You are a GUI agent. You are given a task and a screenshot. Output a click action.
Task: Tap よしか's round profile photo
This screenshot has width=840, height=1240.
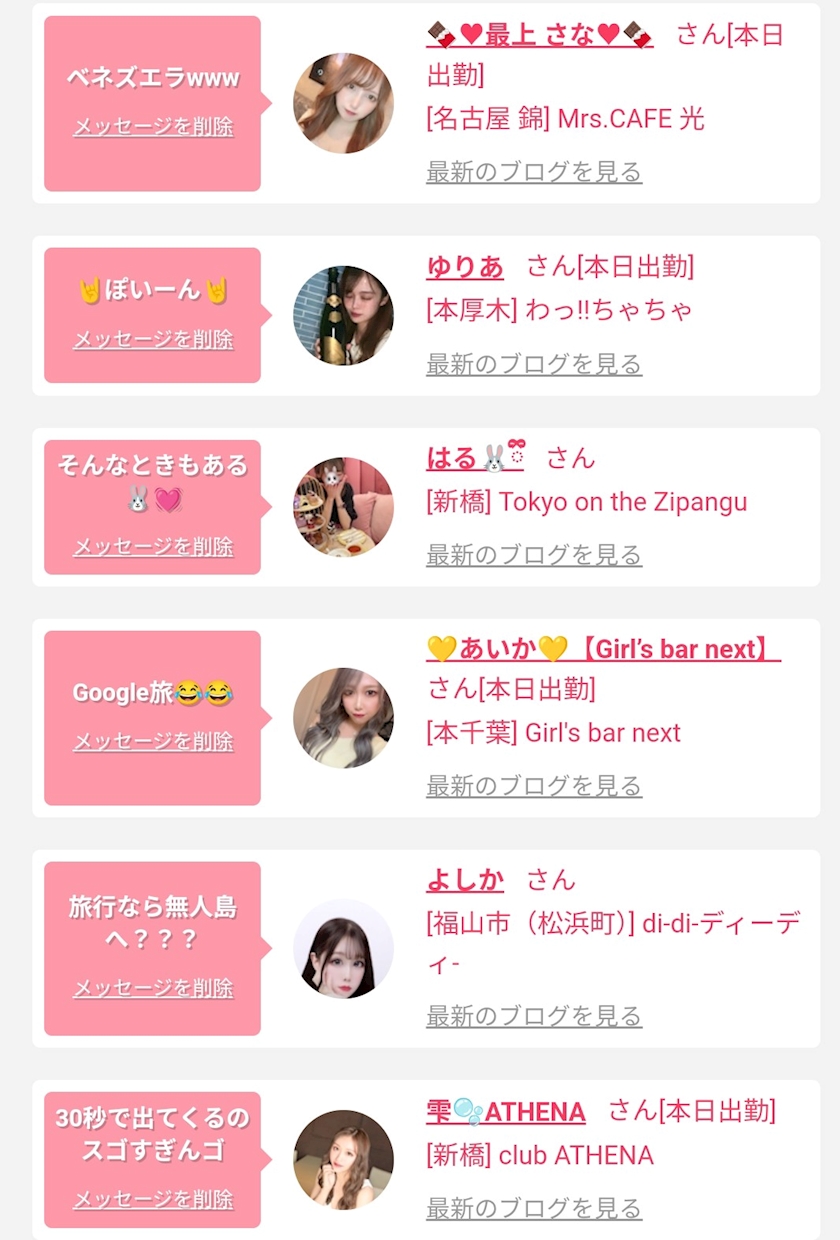(x=343, y=949)
